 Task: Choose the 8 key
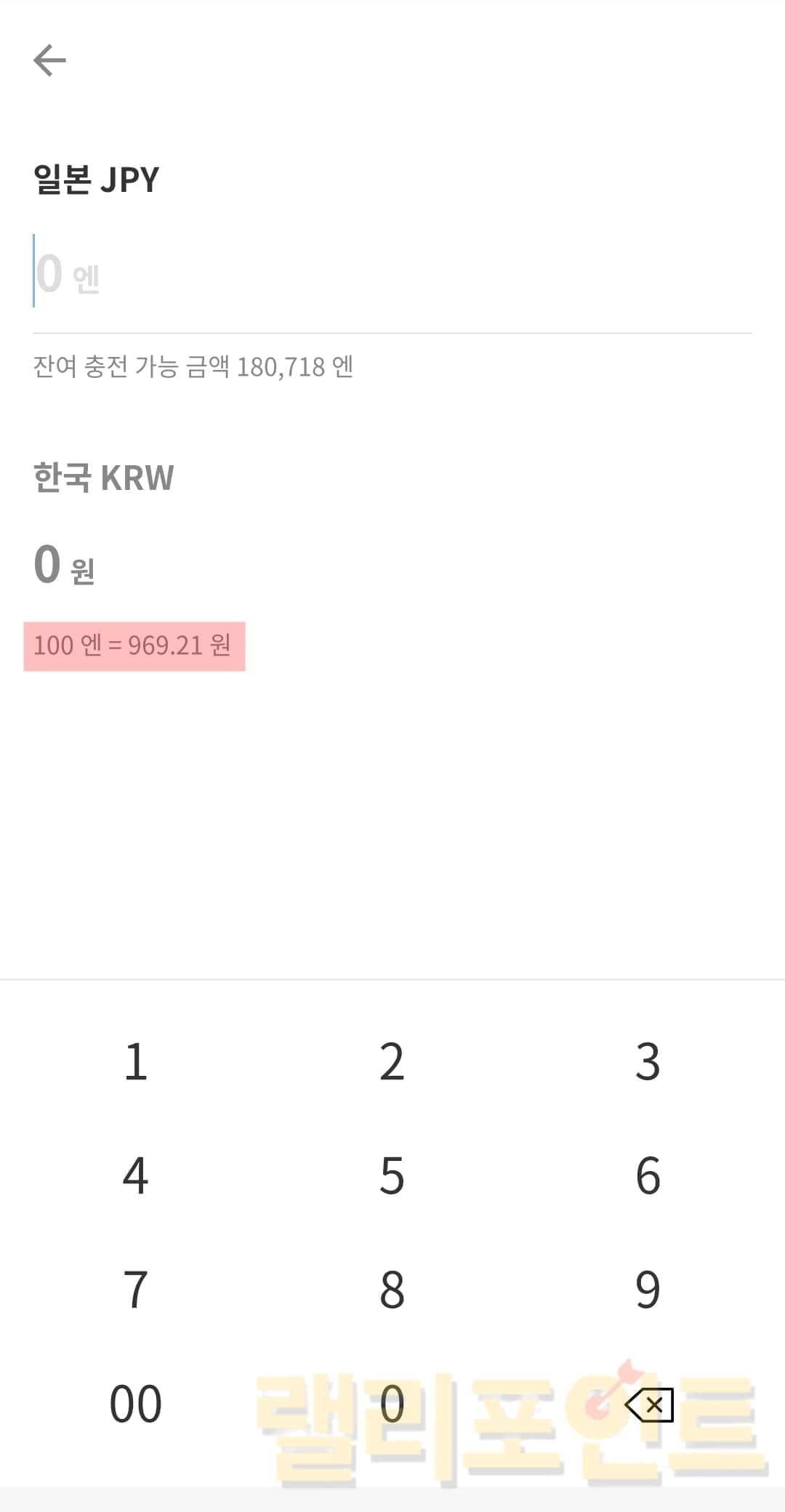click(x=392, y=1290)
